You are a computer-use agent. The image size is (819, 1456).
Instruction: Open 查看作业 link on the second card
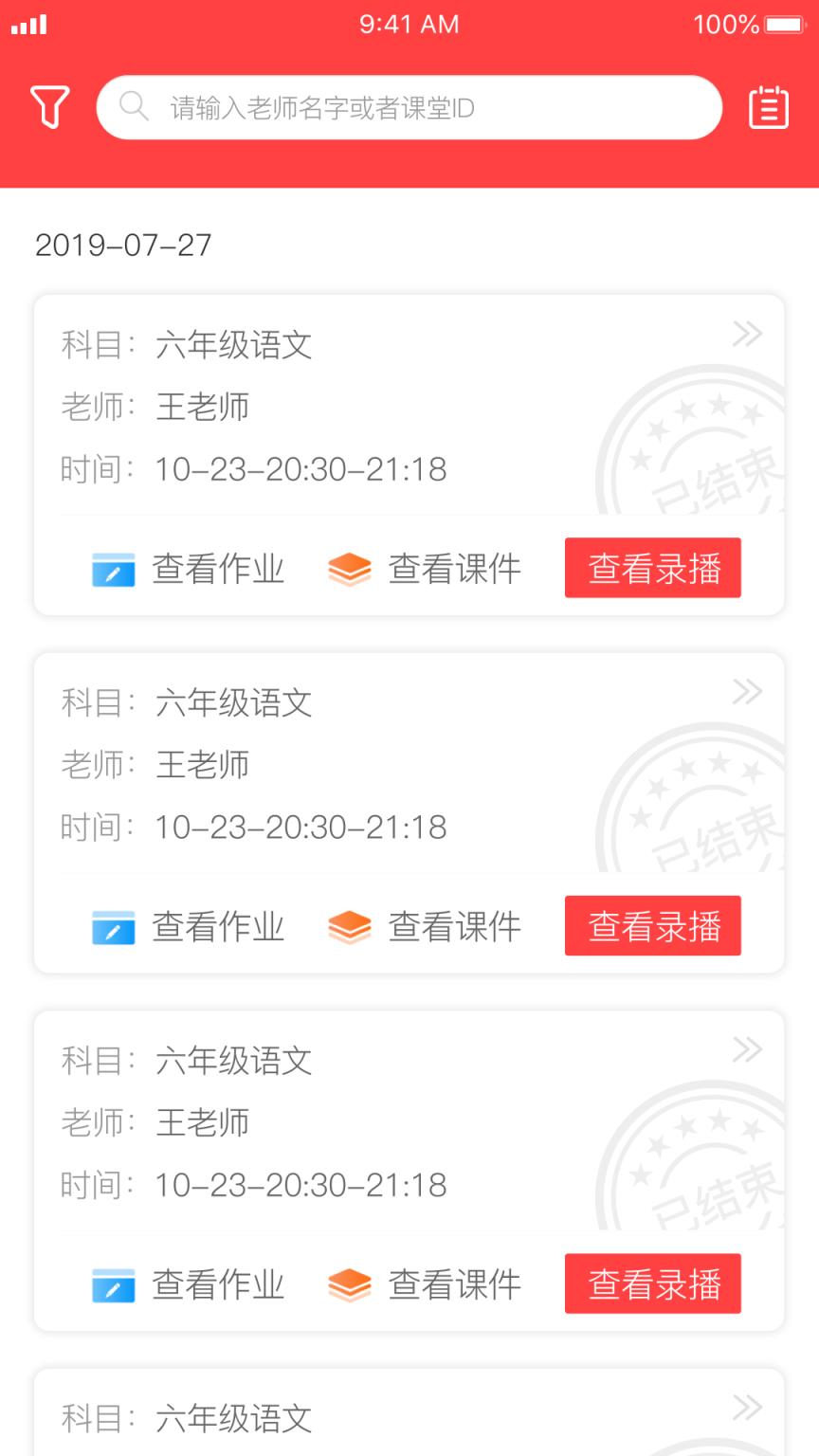219,926
